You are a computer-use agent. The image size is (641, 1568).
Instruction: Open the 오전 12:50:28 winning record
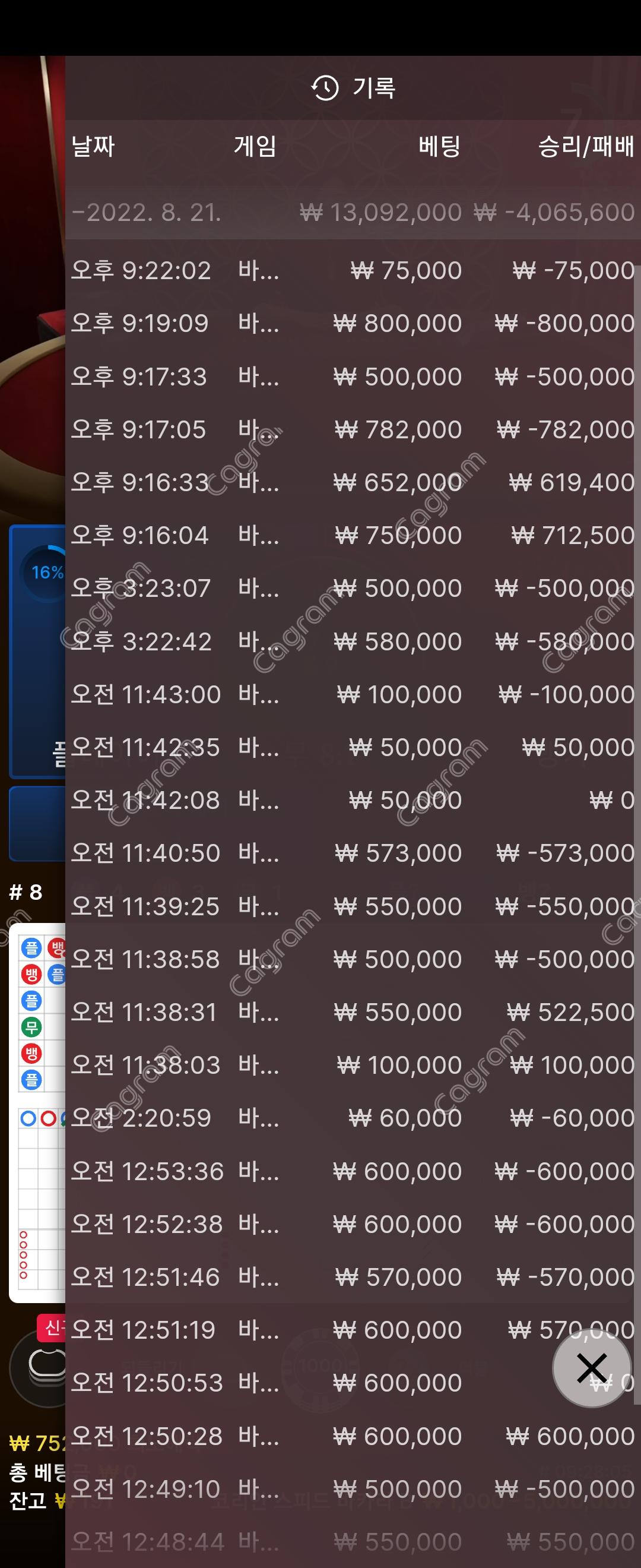tap(353, 1437)
